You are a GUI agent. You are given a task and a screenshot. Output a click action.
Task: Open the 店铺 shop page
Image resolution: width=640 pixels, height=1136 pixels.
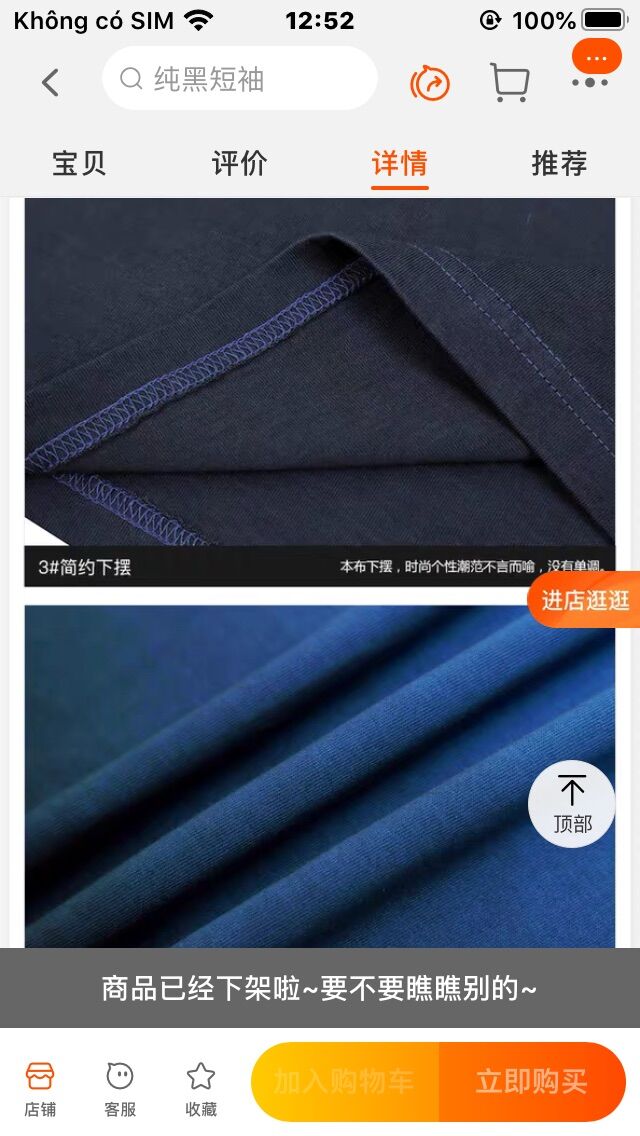click(x=40, y=1089)
